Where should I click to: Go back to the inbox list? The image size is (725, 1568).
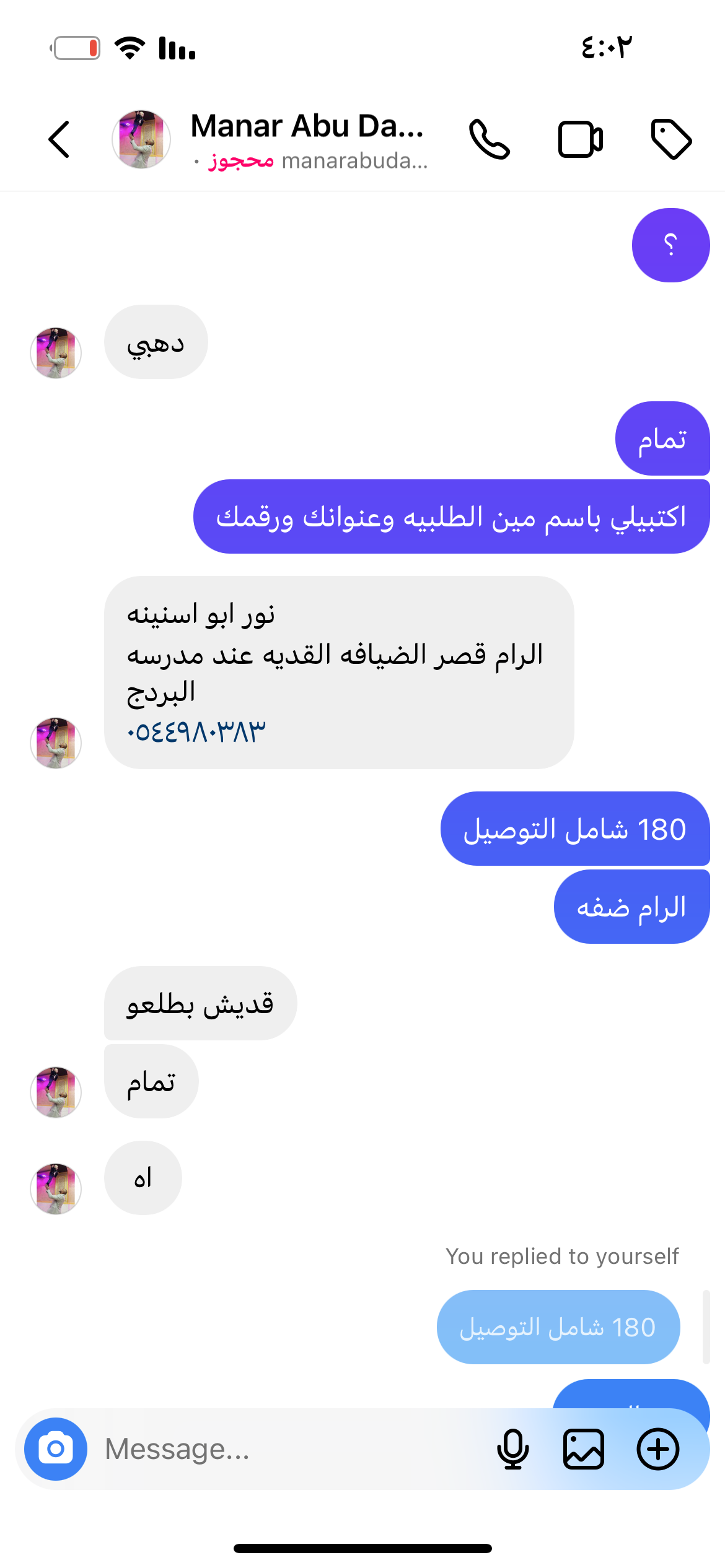pyautogui.click(x=59, y=139)
